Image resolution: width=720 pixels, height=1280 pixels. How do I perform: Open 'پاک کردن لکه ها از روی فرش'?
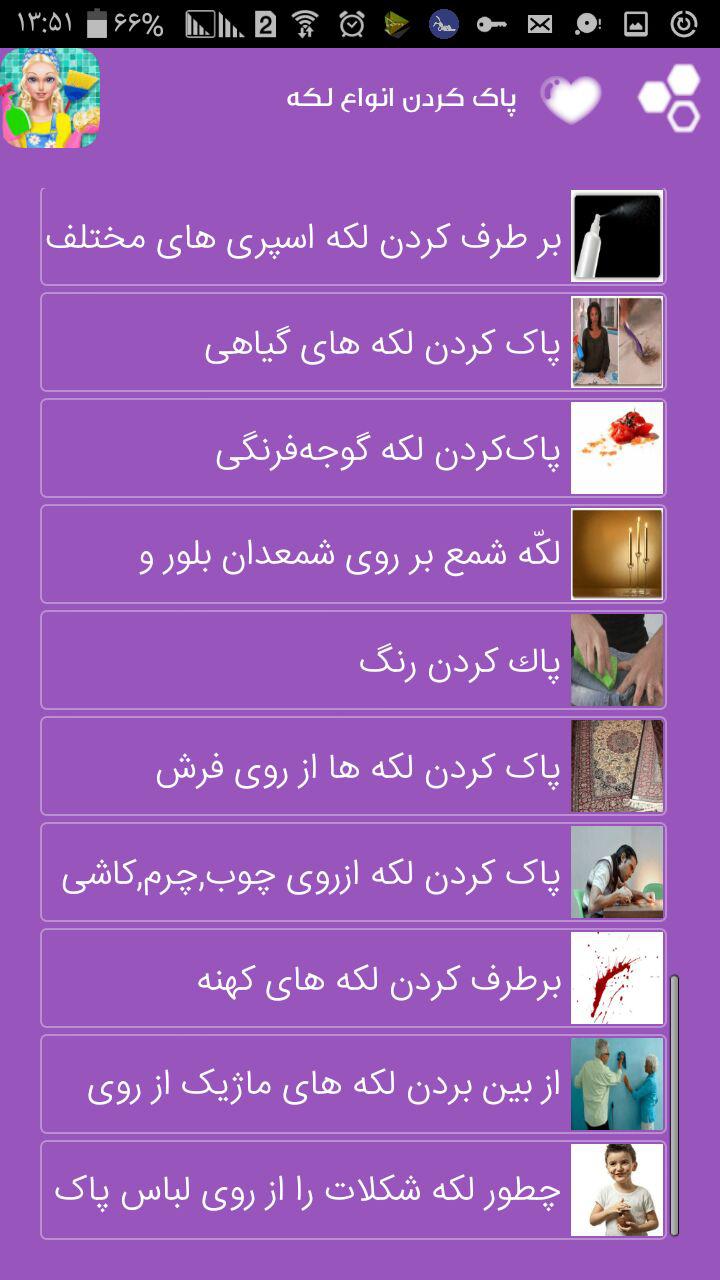pos(353,767)
